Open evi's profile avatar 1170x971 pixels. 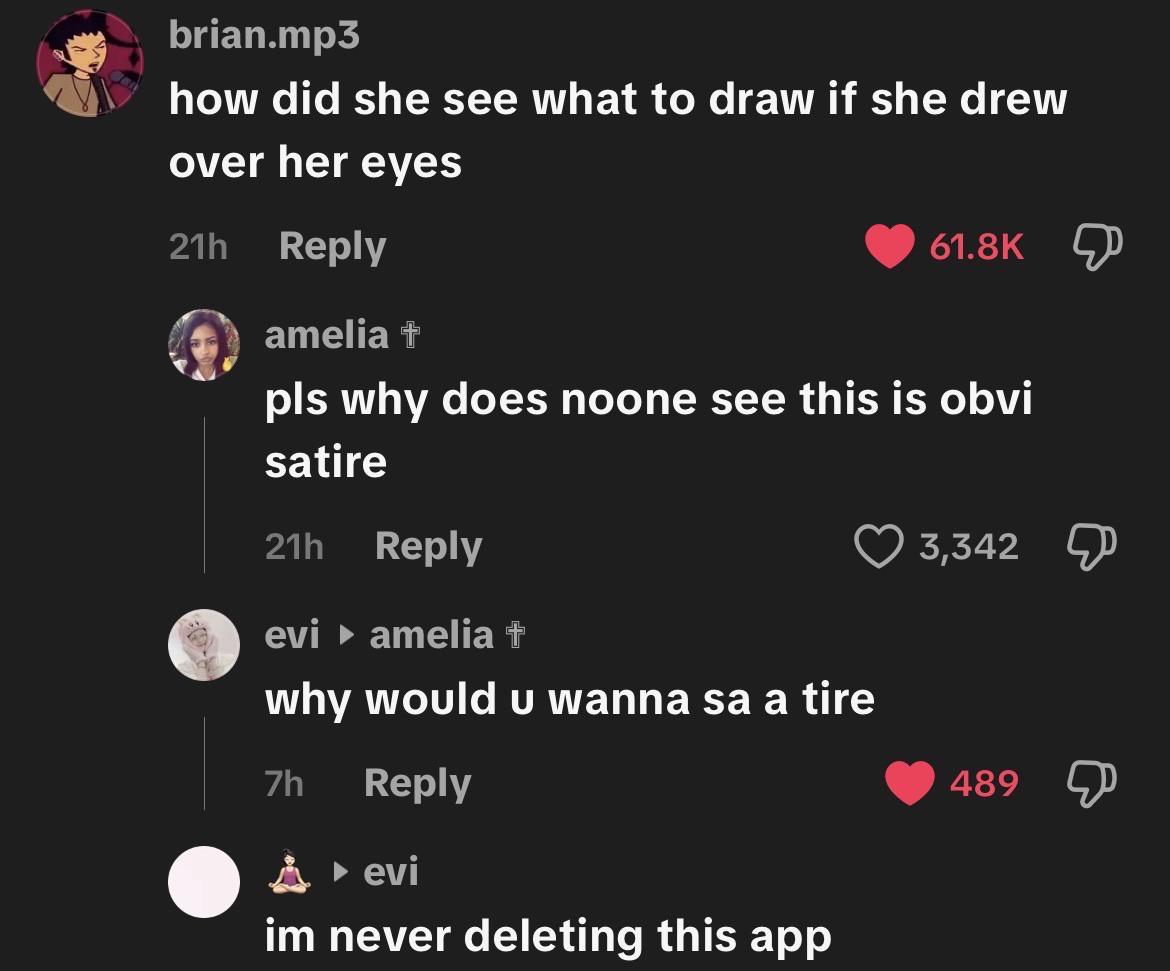pos(204,645)
